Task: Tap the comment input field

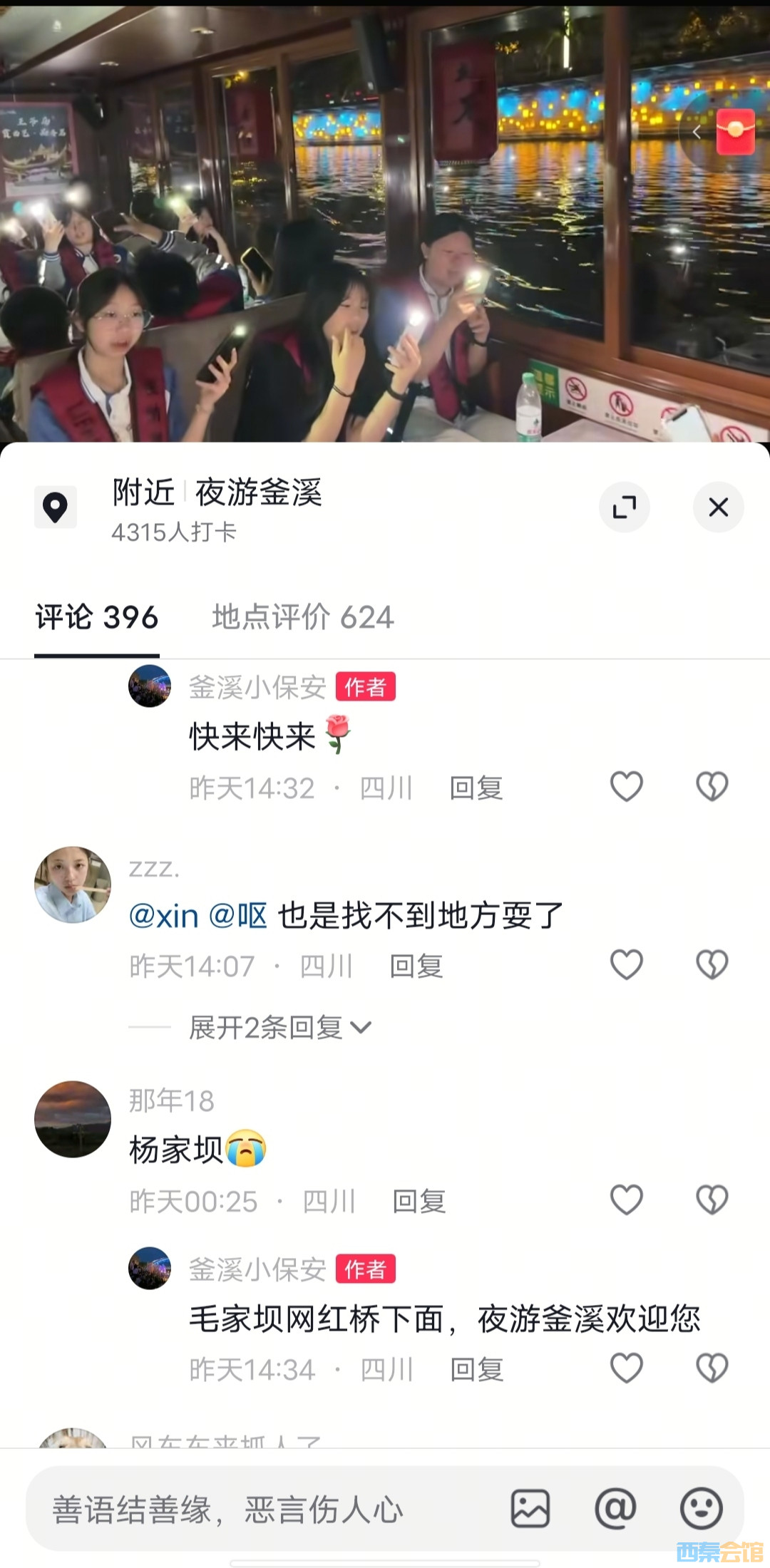Action: click(x=271, y=1510)
